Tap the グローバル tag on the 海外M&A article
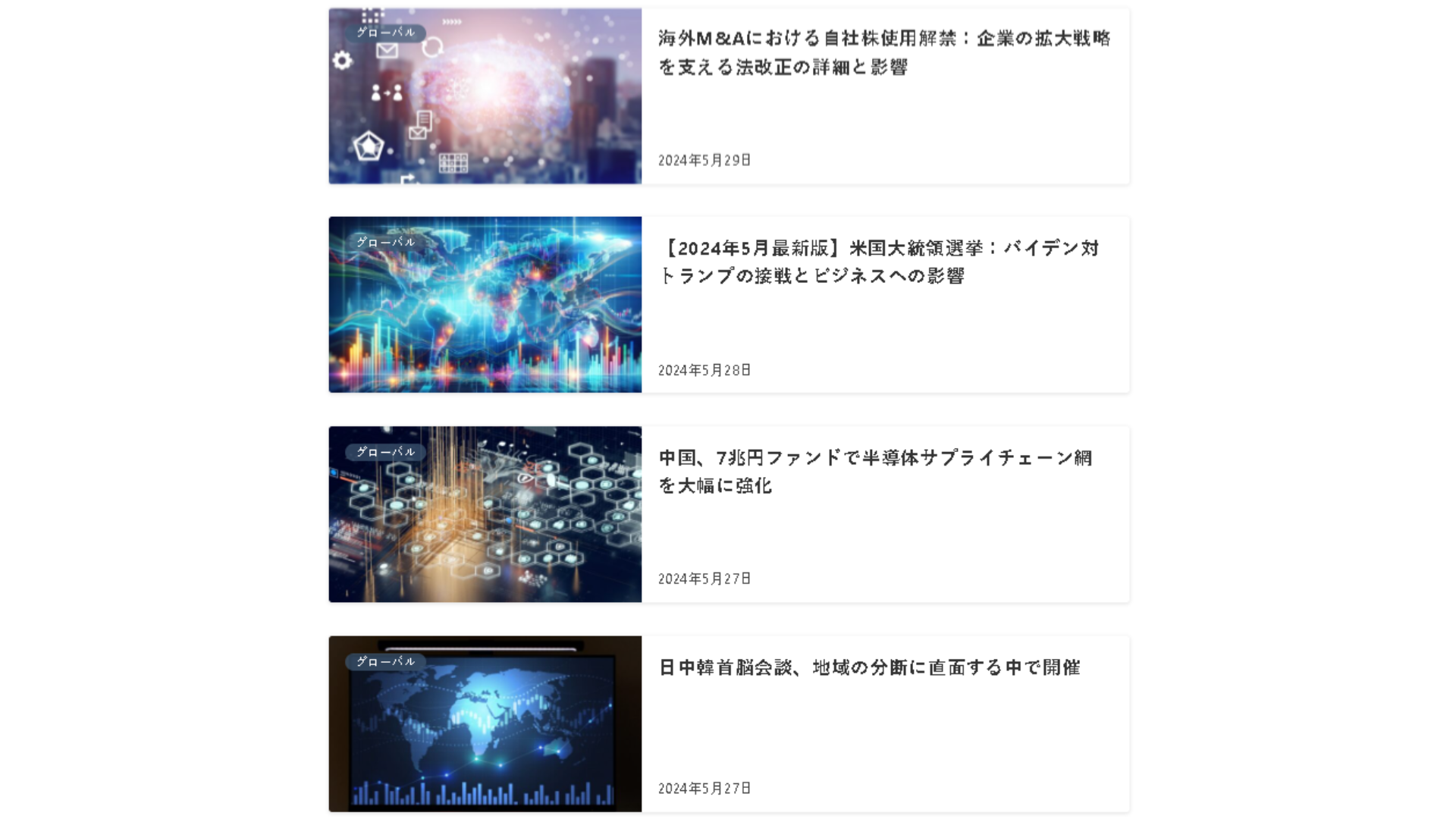The width and height of the screenshot is (1456, 819). pos(385,33)
